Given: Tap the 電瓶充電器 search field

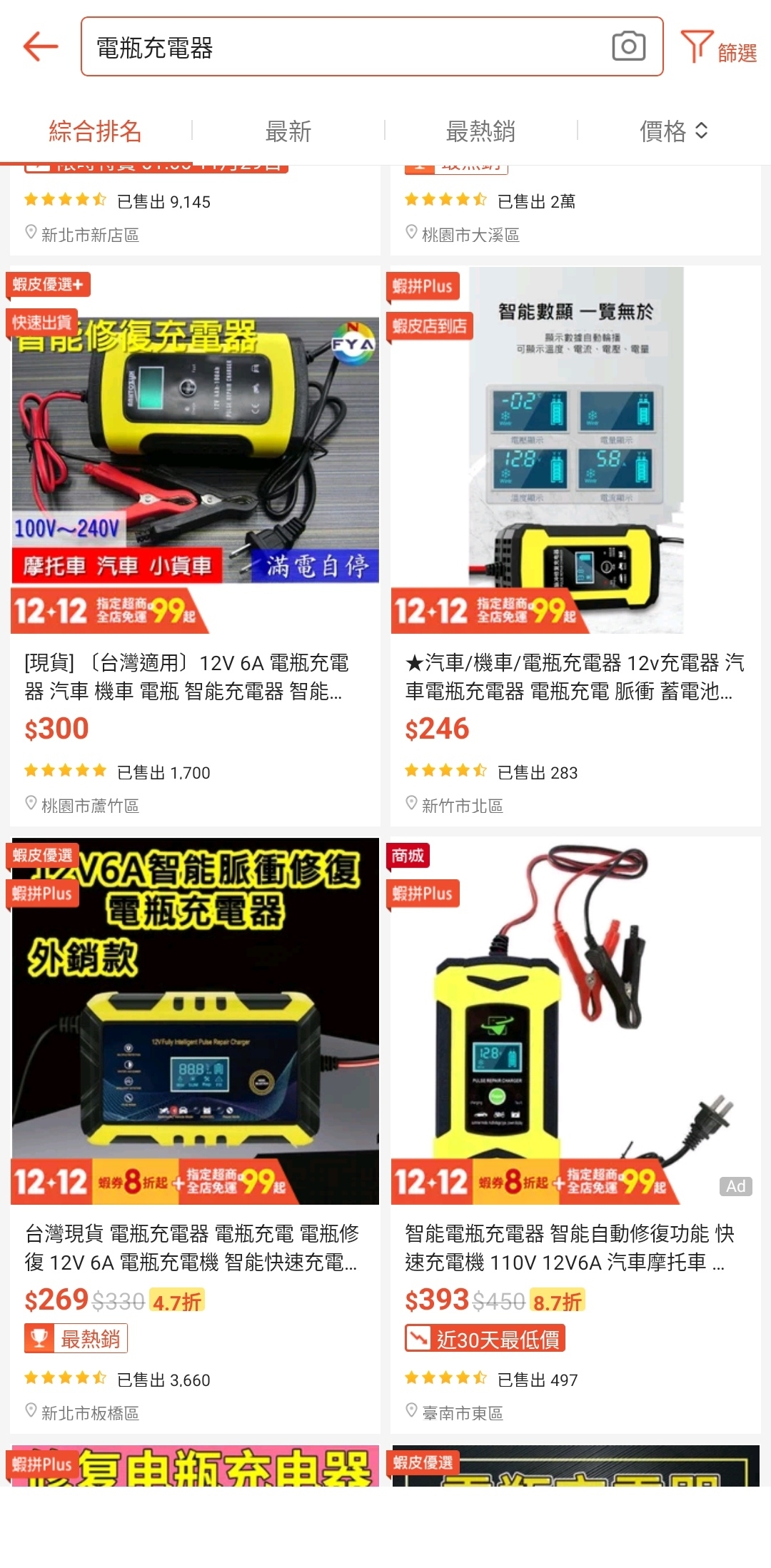Looking at the screenshot, I should click(x=343, y=47).
